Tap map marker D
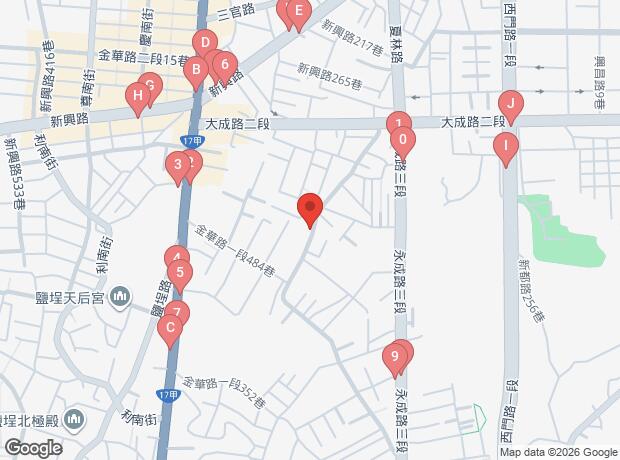Image resolution: width=620 pixels, height=460 pixels. click(x=204, y=43)
